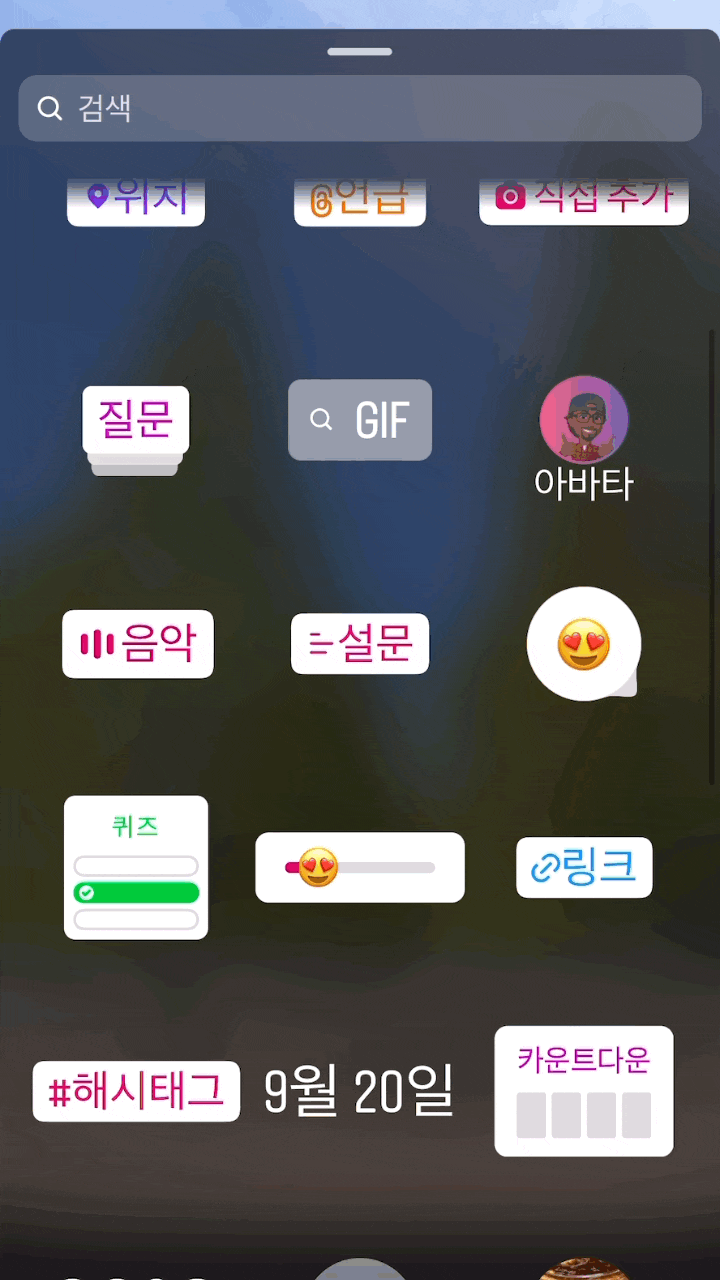Add the 음악 music sticker

tap(138, 644)
